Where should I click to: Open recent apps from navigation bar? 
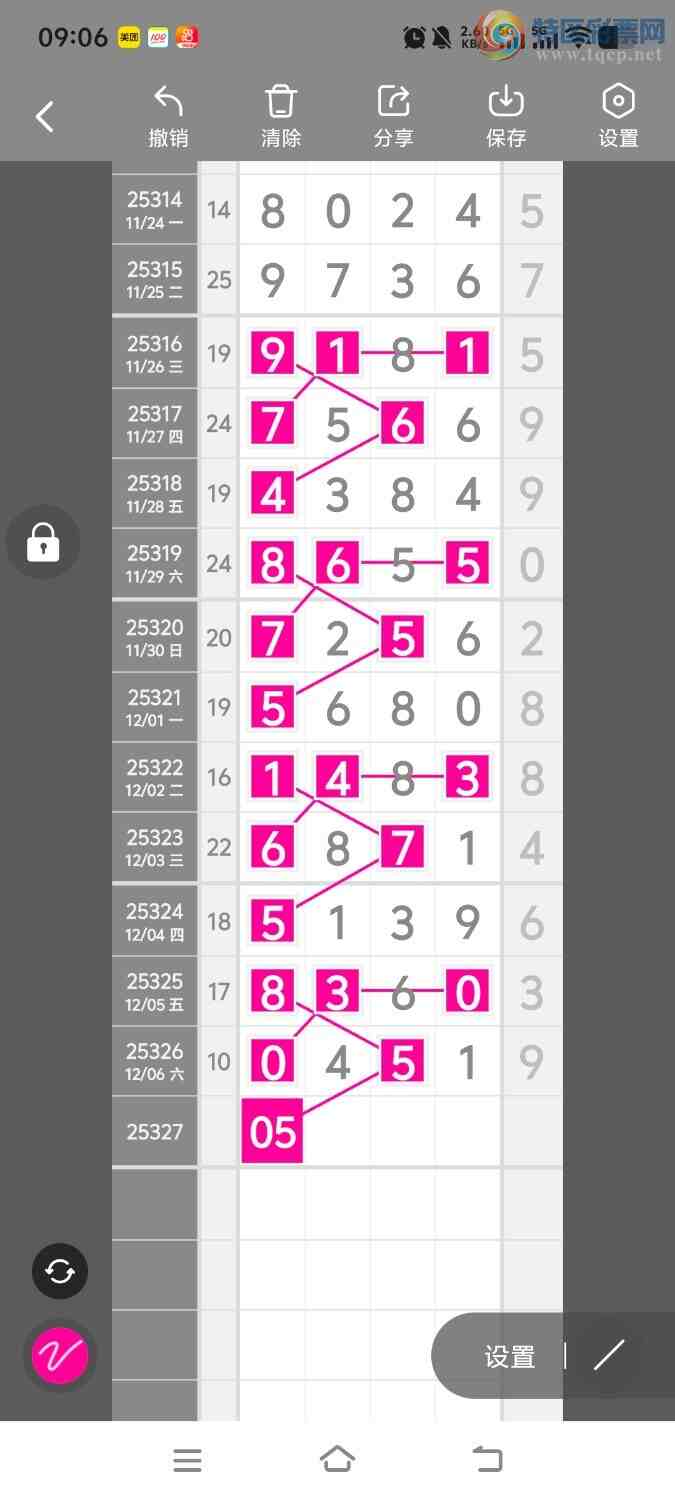click(x=187, y=1460)
